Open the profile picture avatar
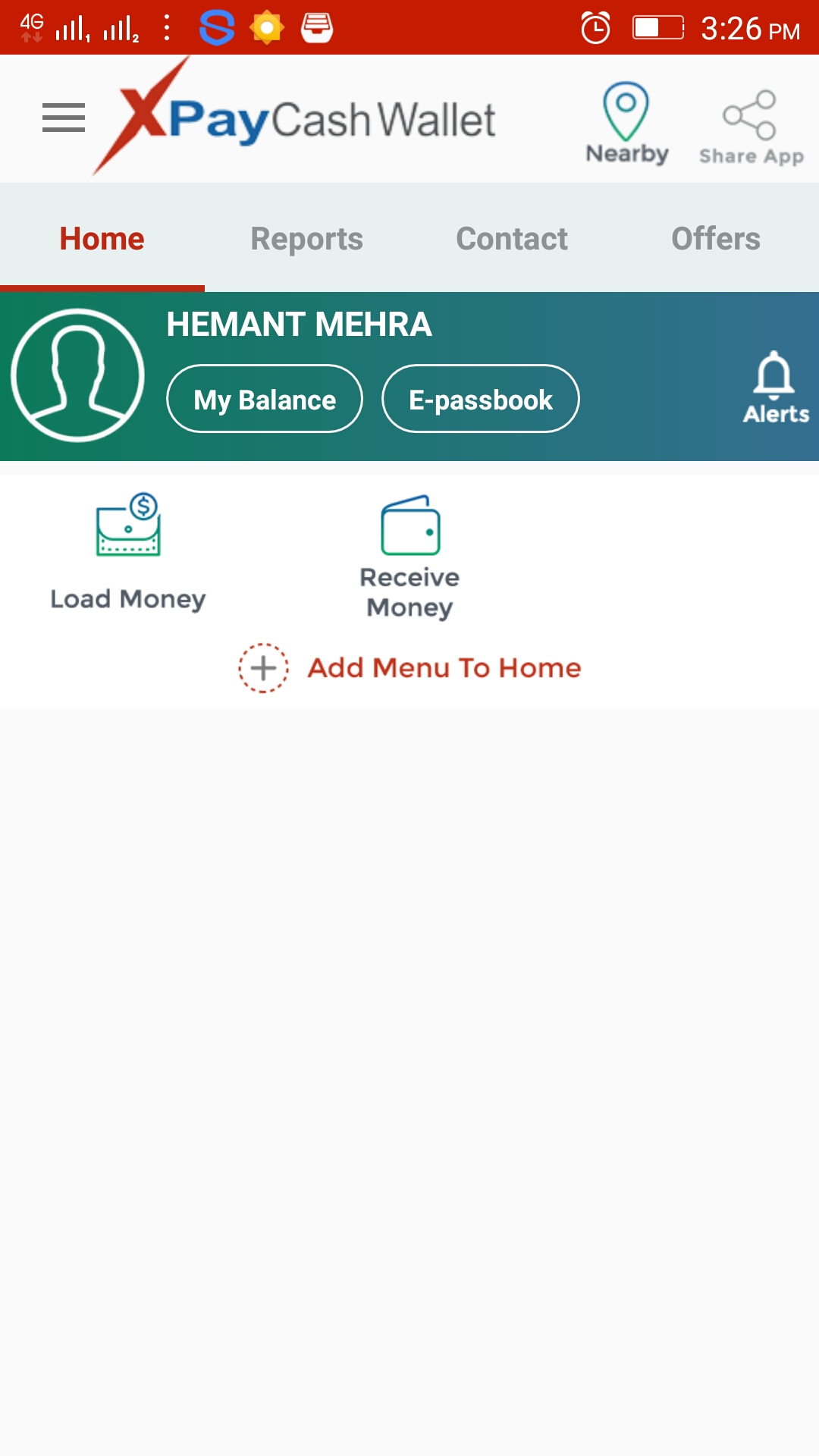Viewport: 819px width, 1456px height. click(x=77, y=375)
